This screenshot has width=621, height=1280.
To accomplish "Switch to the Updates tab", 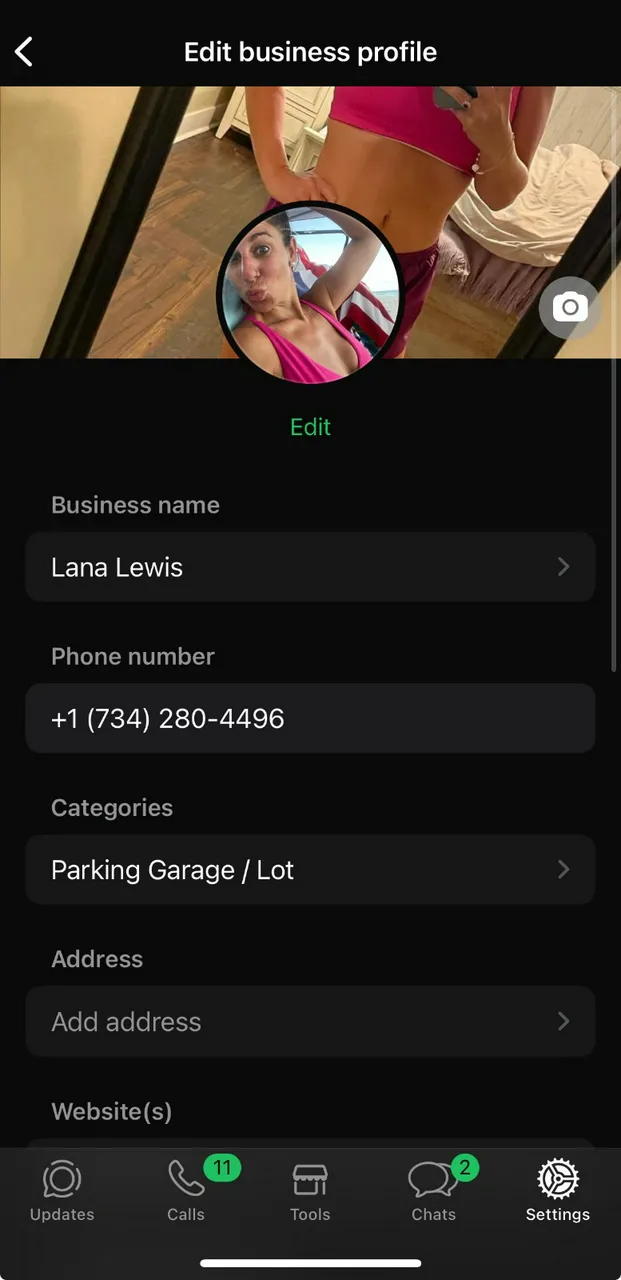I will point(62,1192).
